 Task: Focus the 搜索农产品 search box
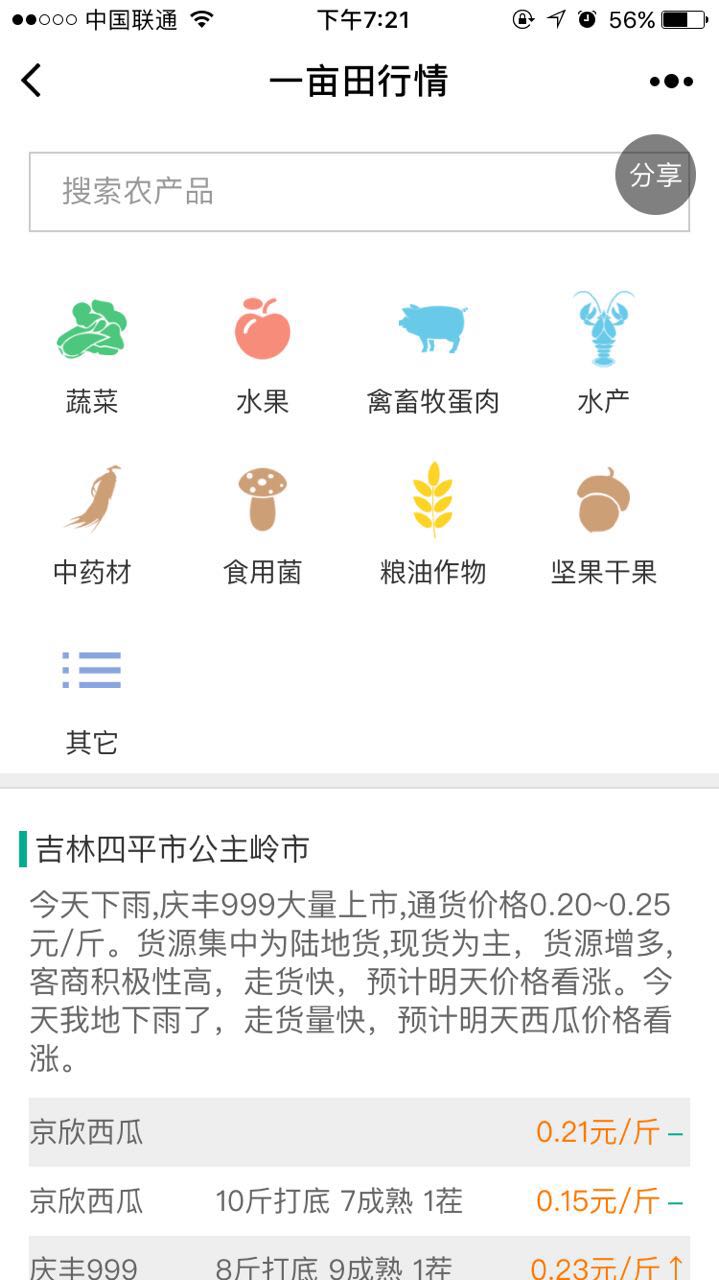coord(359,192)
